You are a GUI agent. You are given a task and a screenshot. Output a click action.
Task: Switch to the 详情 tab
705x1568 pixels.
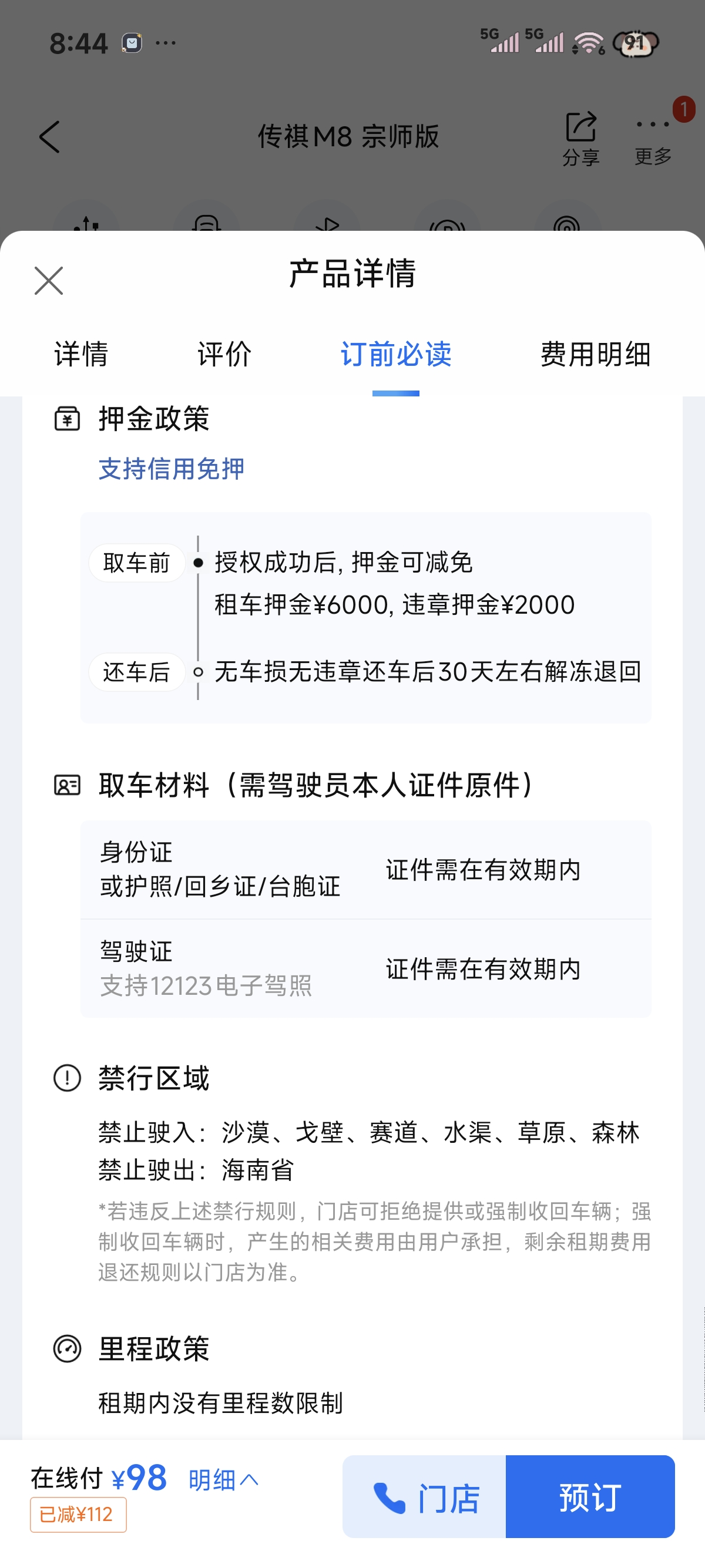click(x=81, y=354)
